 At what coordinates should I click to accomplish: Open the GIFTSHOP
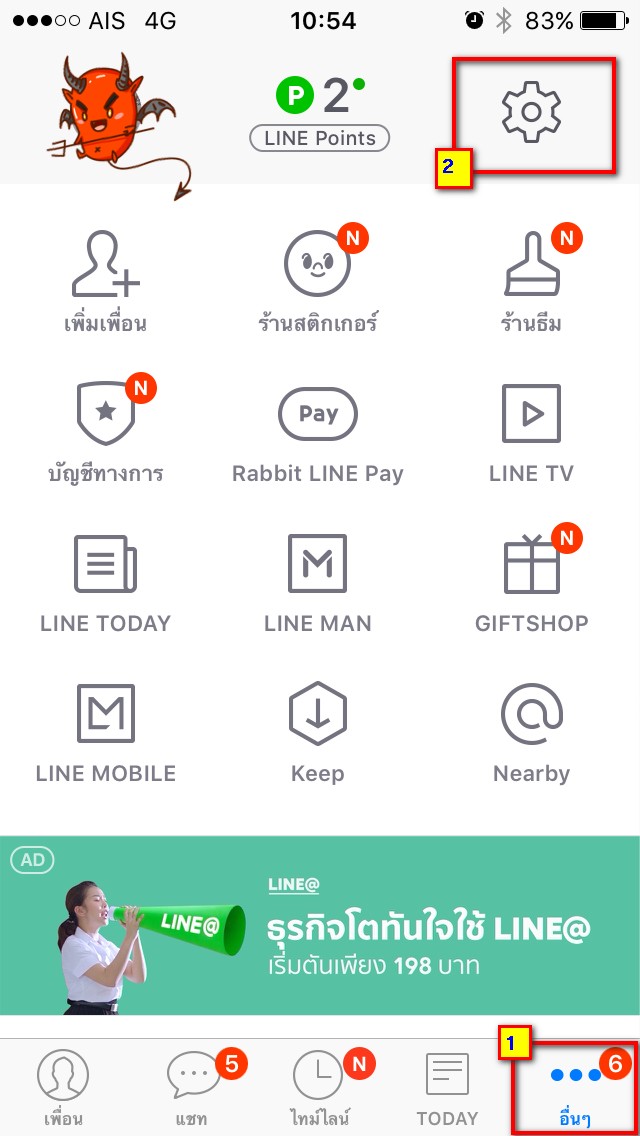coord(531,581)
